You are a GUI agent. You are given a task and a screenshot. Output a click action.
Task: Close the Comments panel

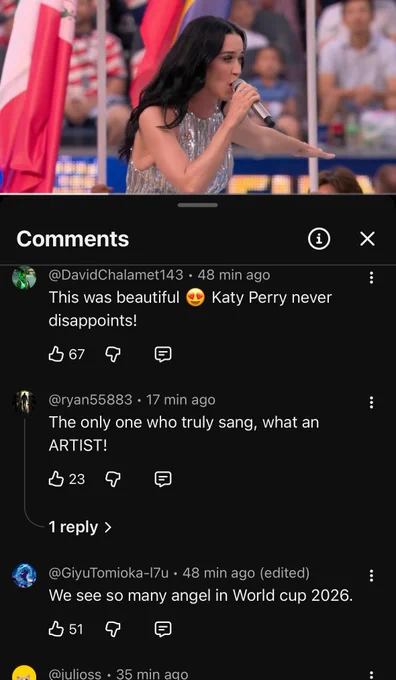367,239
